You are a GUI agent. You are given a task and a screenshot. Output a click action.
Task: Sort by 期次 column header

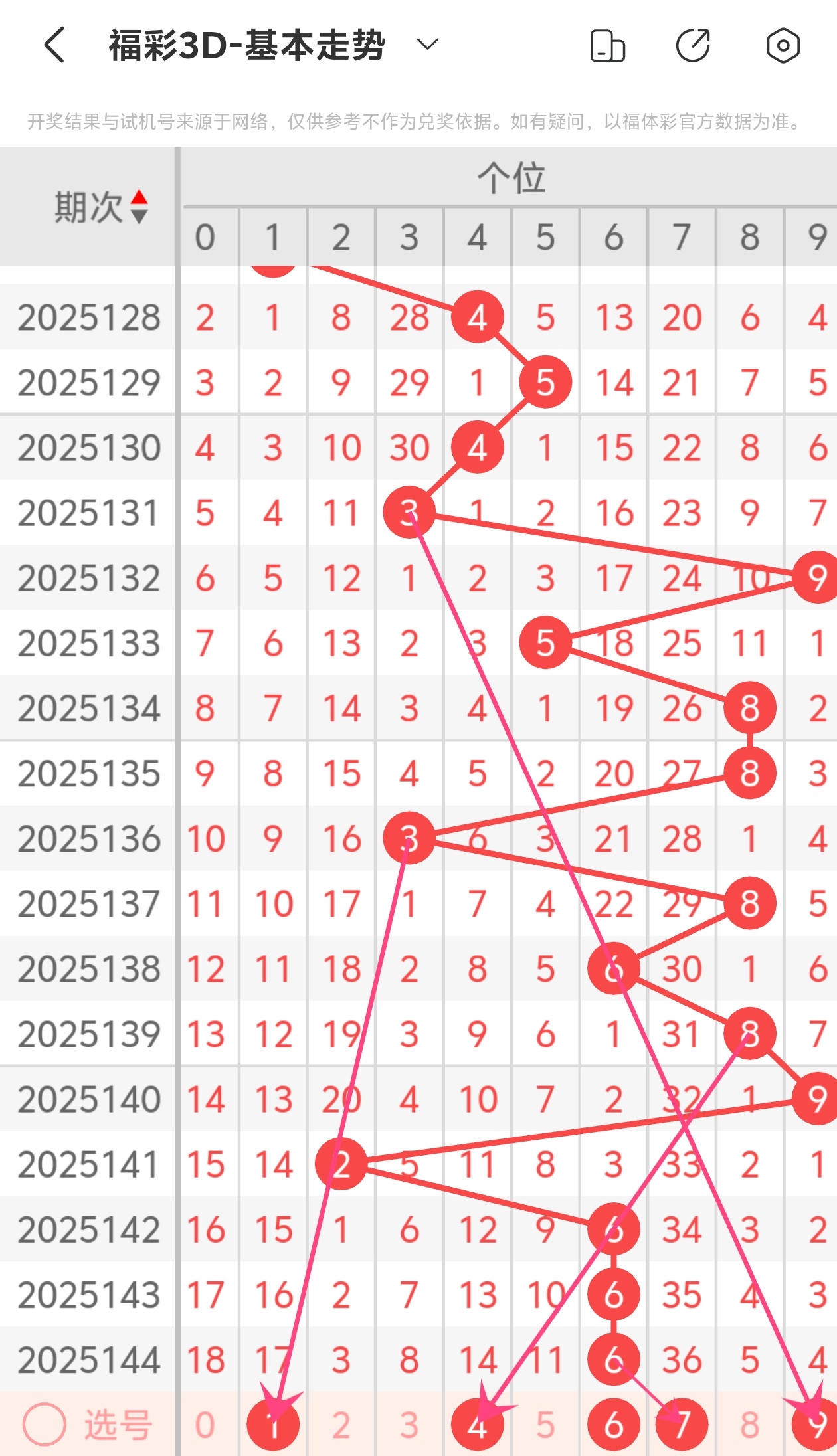point(100,207)
